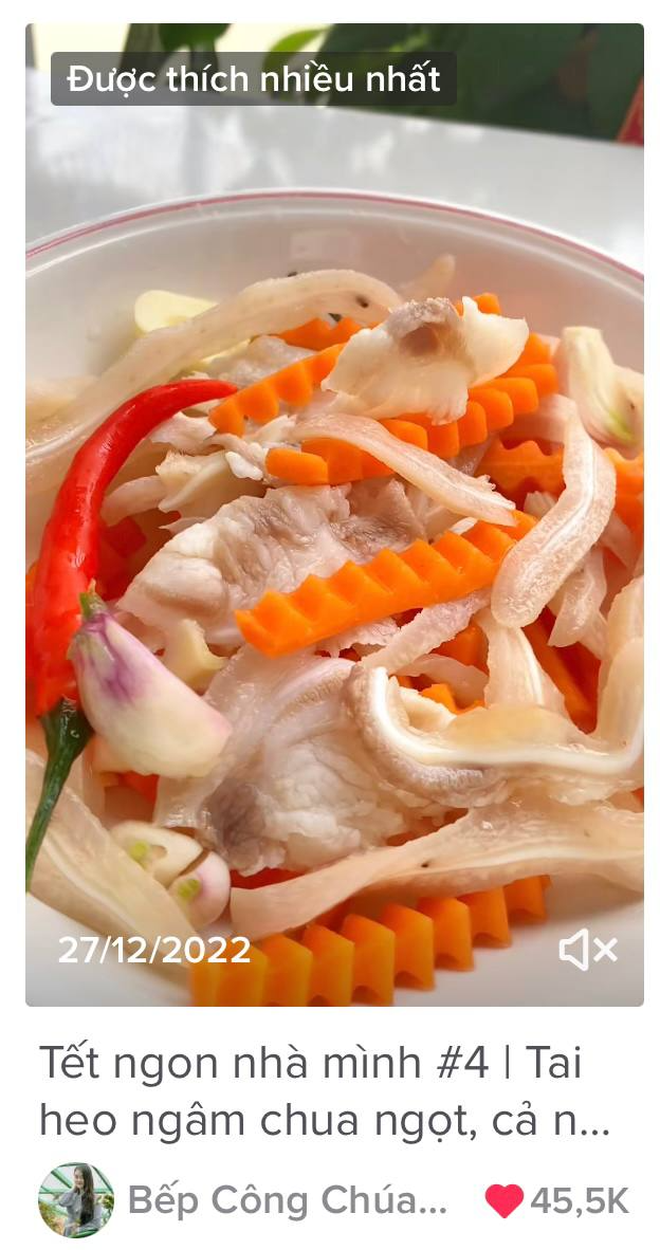Like the video with the heart icon
Image resolution: width=660 pixels, height=1250 pixels.
pyautogui.click(x=504, y=1200)
